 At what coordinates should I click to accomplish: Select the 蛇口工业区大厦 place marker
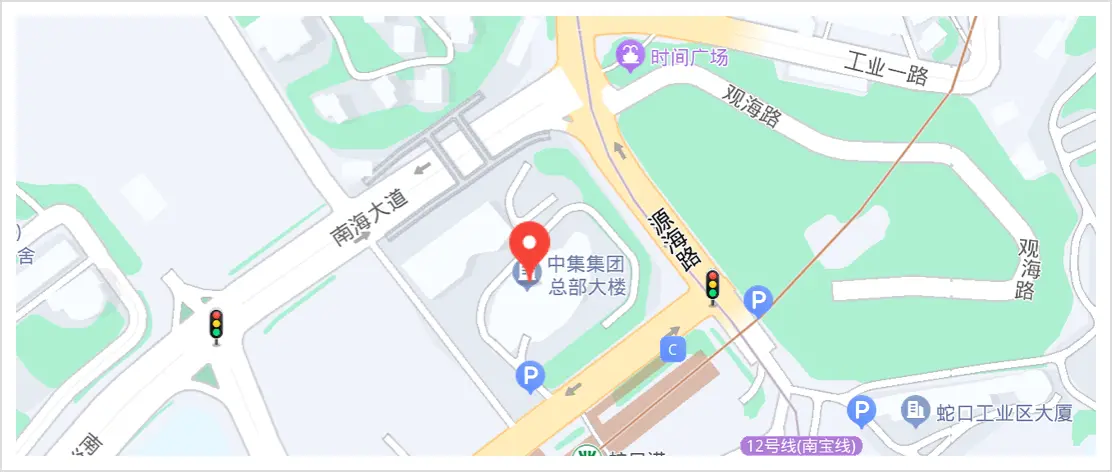[x=914, y=409]
